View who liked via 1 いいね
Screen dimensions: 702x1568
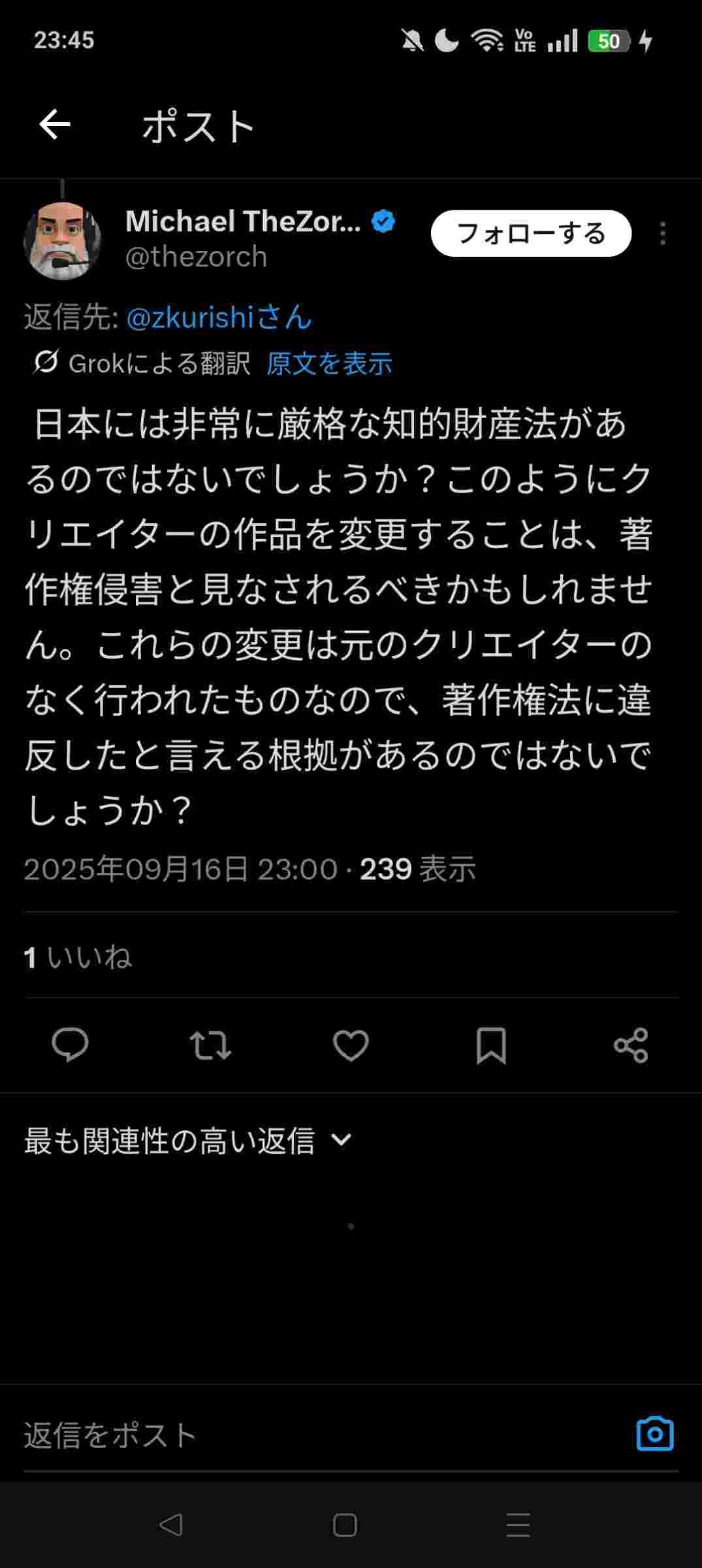78,957
